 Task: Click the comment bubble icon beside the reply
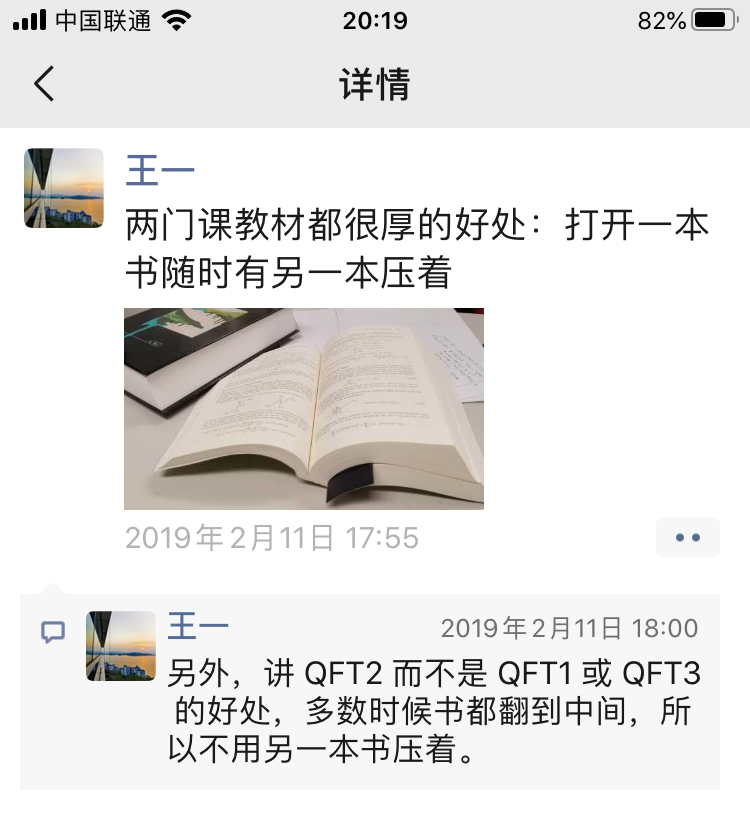55,630
